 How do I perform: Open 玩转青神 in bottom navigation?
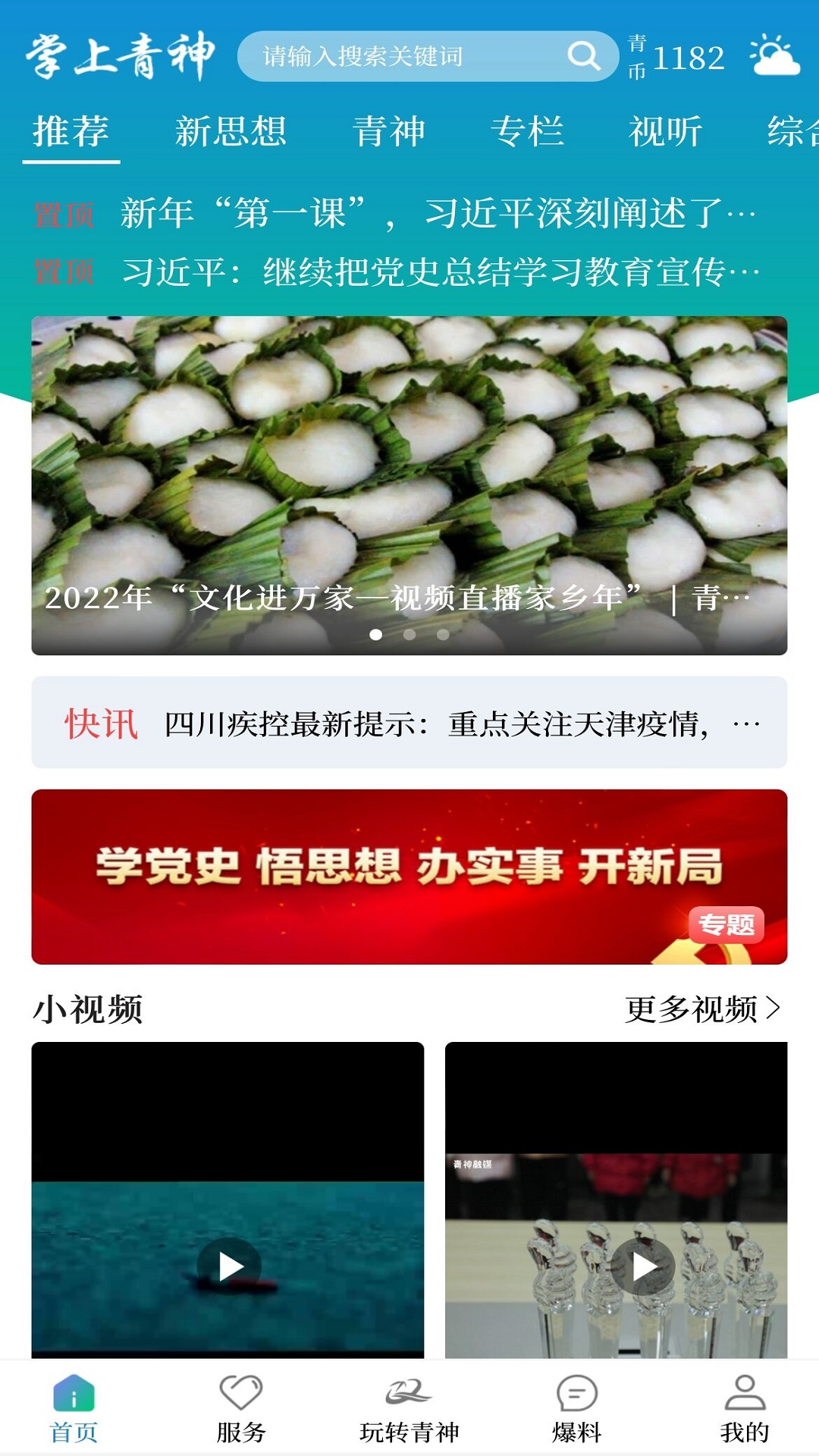pos(409,1408)
